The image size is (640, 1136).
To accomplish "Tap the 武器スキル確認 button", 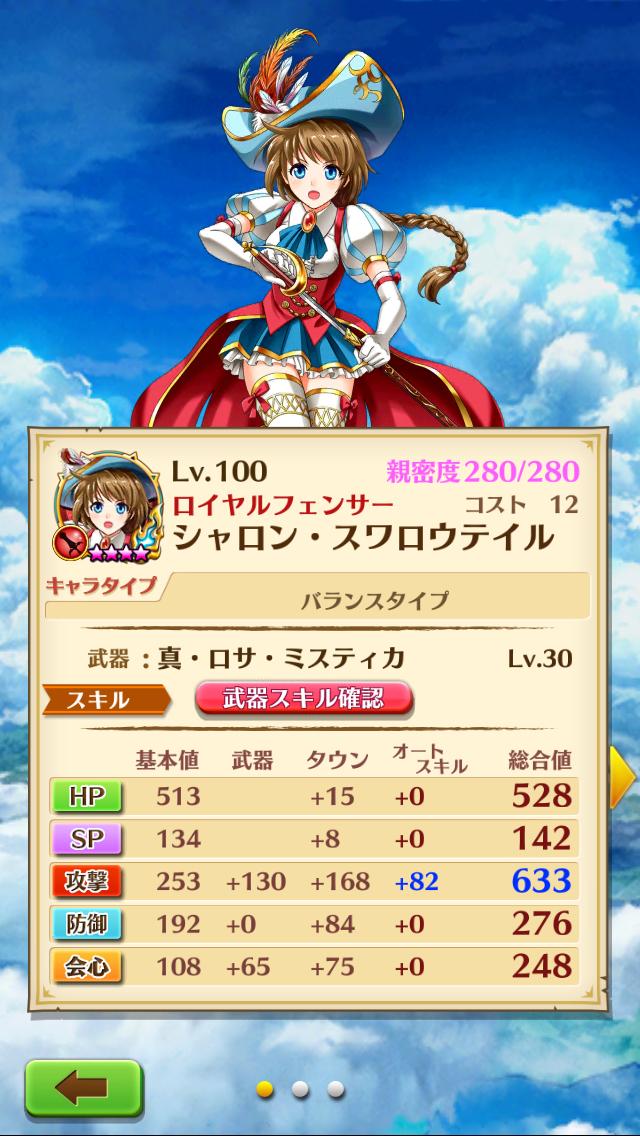I will pyautogui.click(x=303, y=698).
